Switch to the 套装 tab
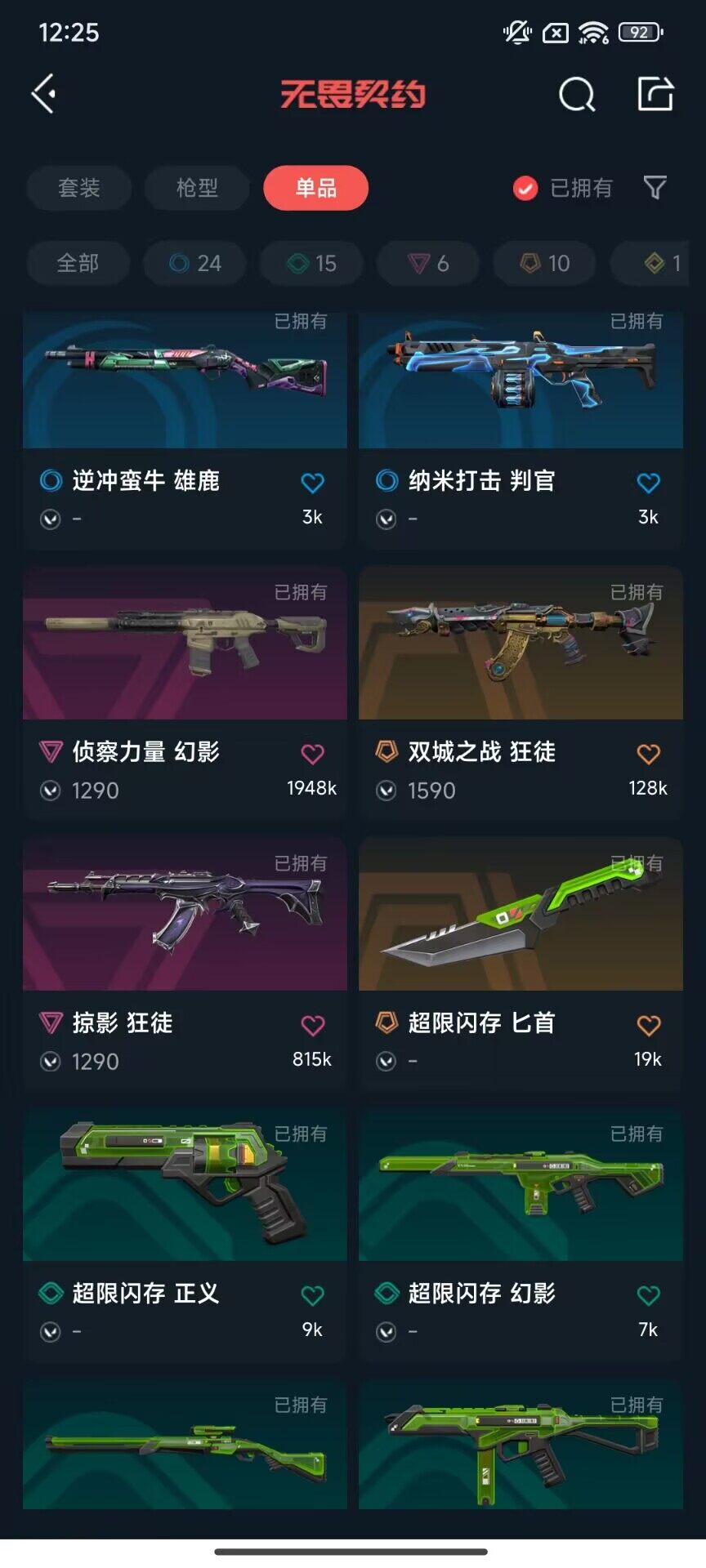This screenshot has width=706, height=1568. coord(78,188)
